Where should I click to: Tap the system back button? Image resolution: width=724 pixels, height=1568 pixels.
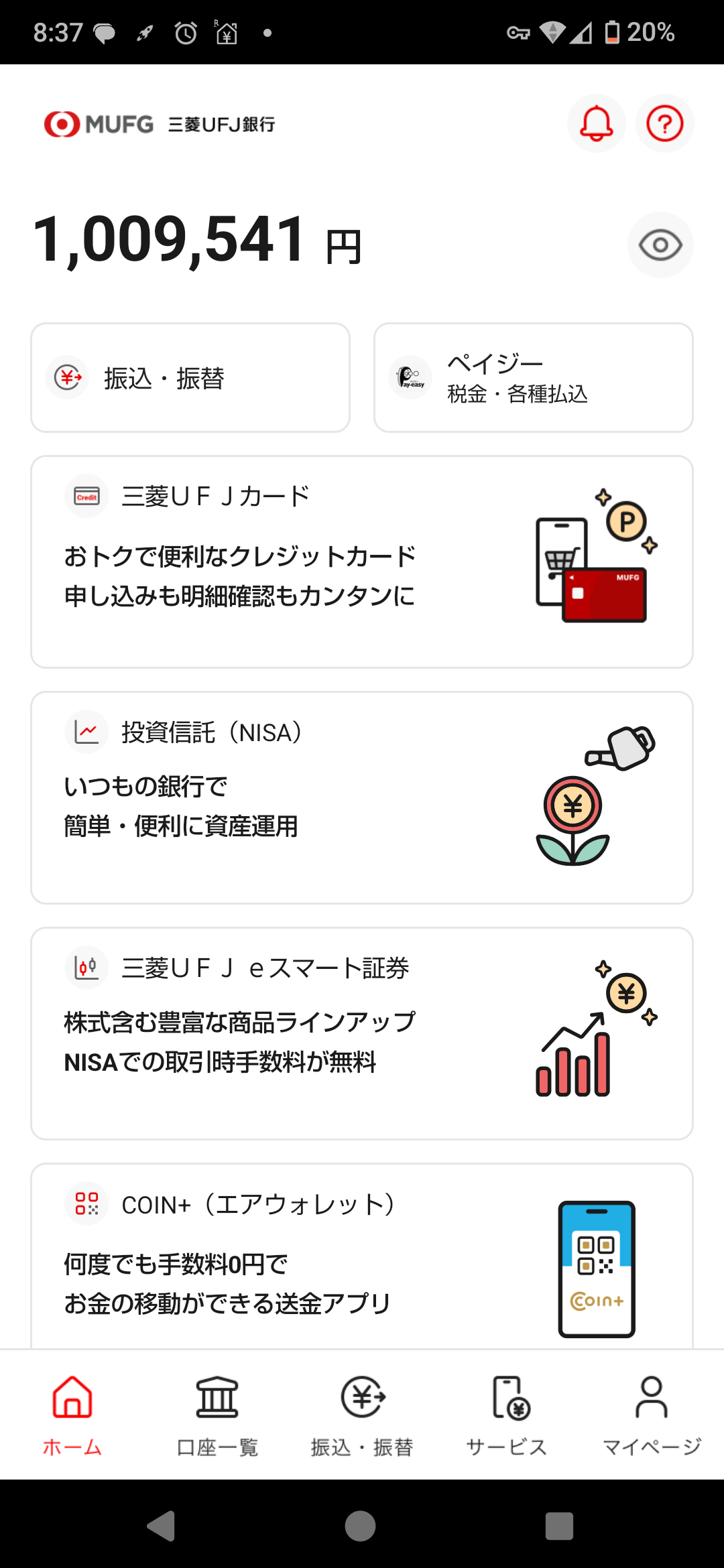(x=162, y=1526)
